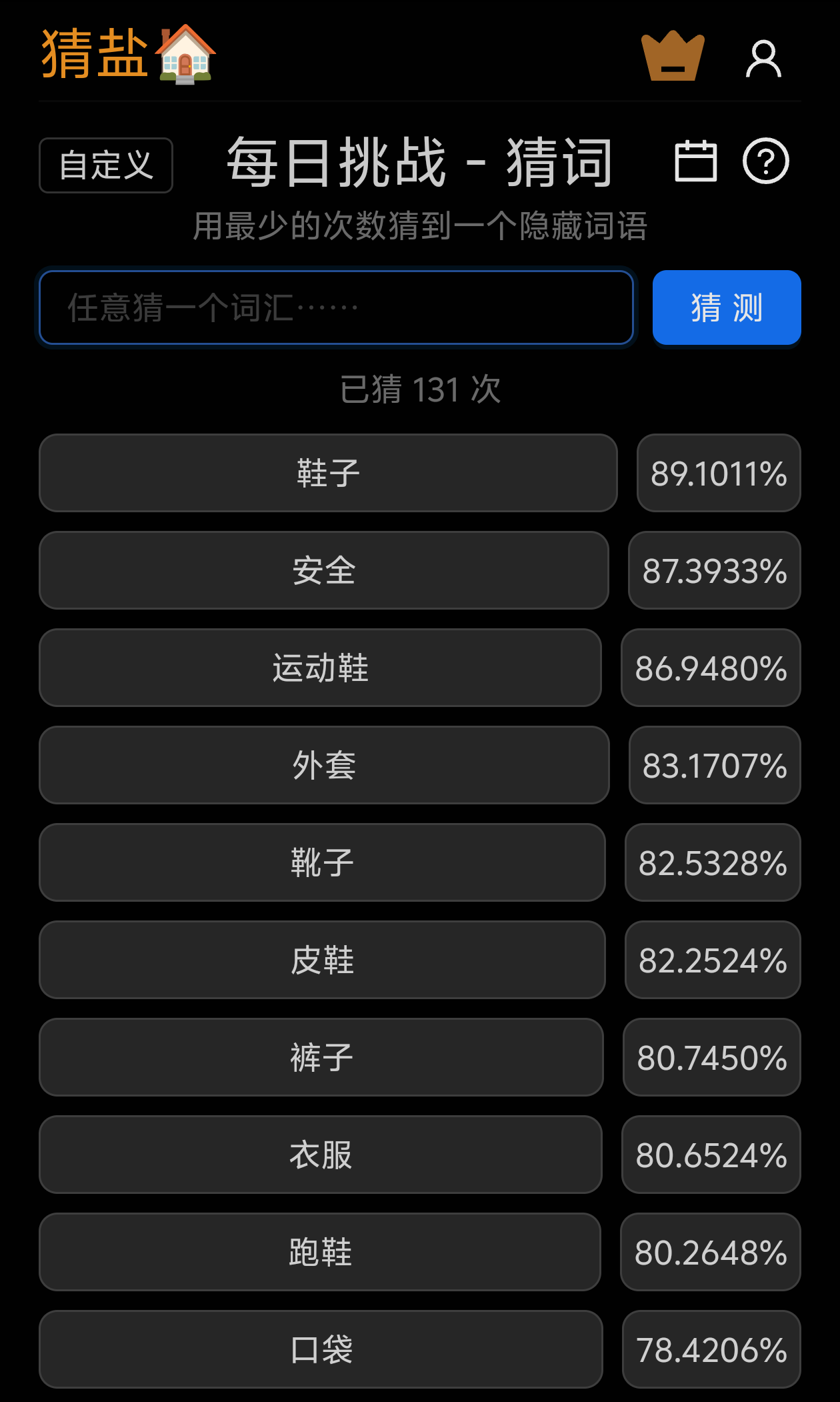Submit guess with the 猜测 button
Screen dimensions: 840x1402
726,307
